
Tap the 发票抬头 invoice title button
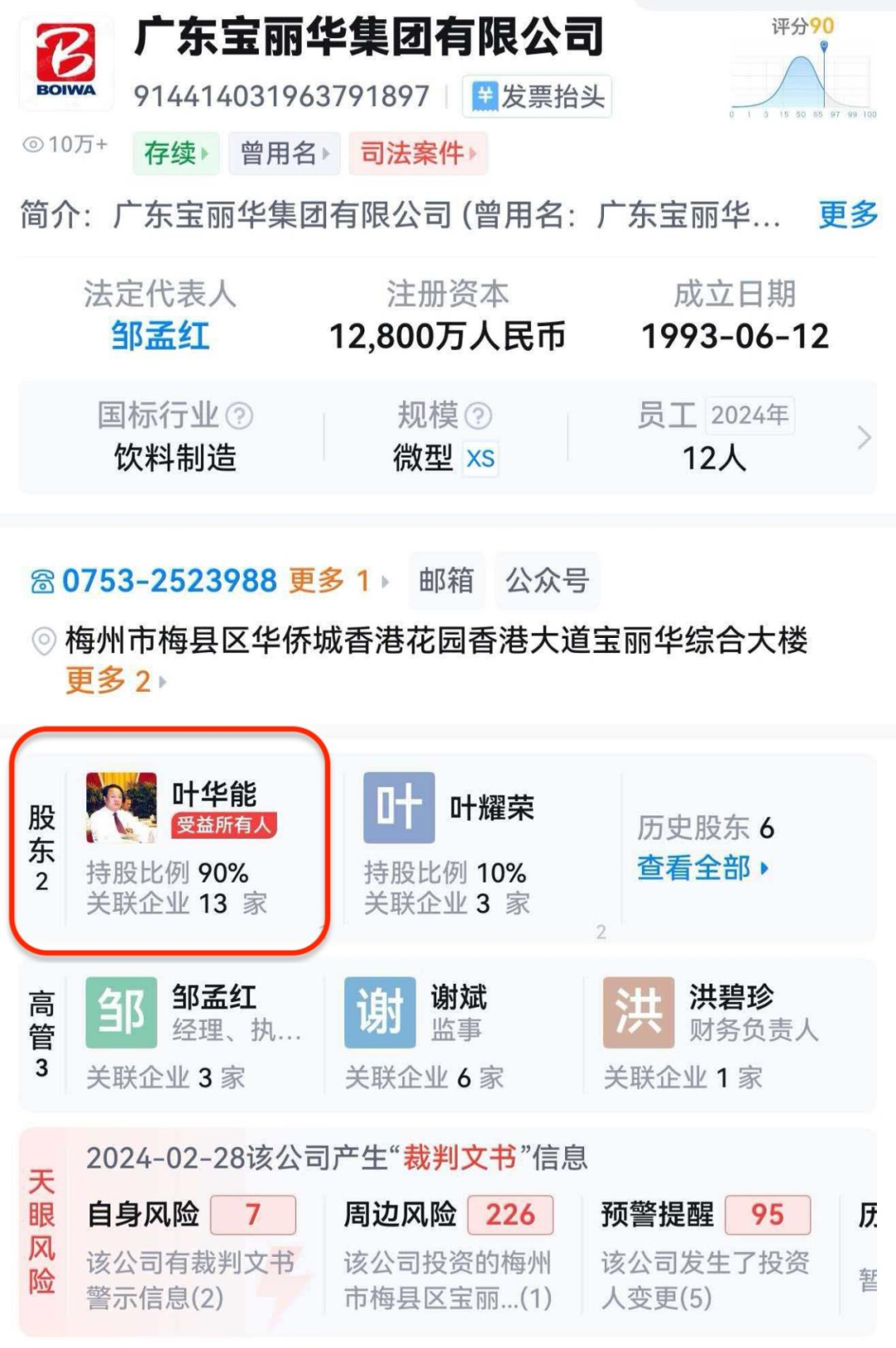click(x=538, y=97)
